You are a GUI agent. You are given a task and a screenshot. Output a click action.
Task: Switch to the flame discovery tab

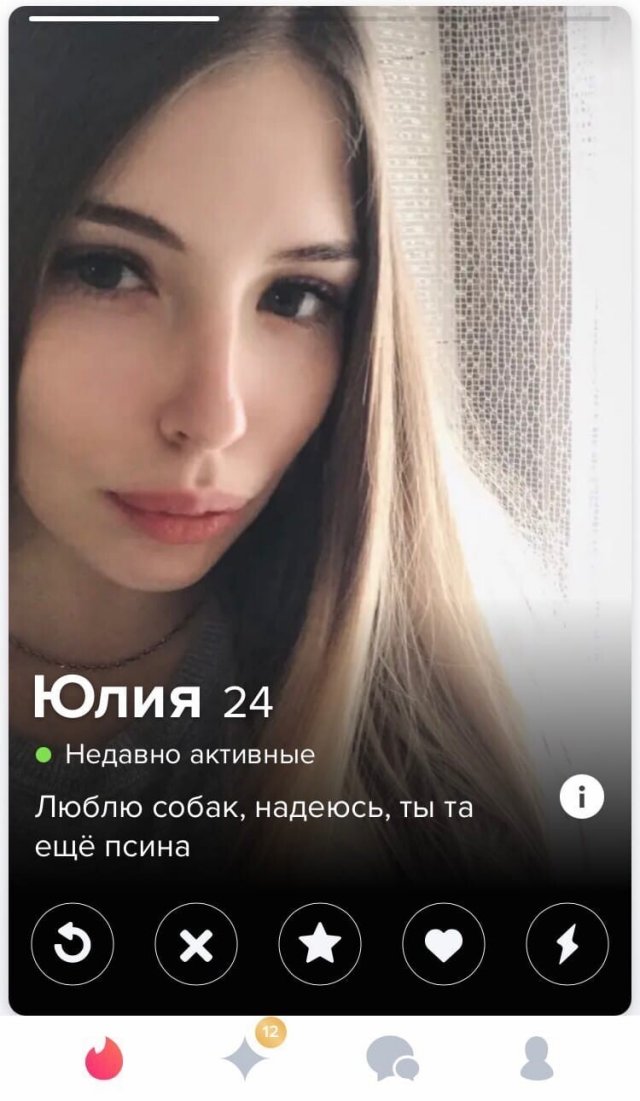pyautogui.click(x=103, y=1058)
